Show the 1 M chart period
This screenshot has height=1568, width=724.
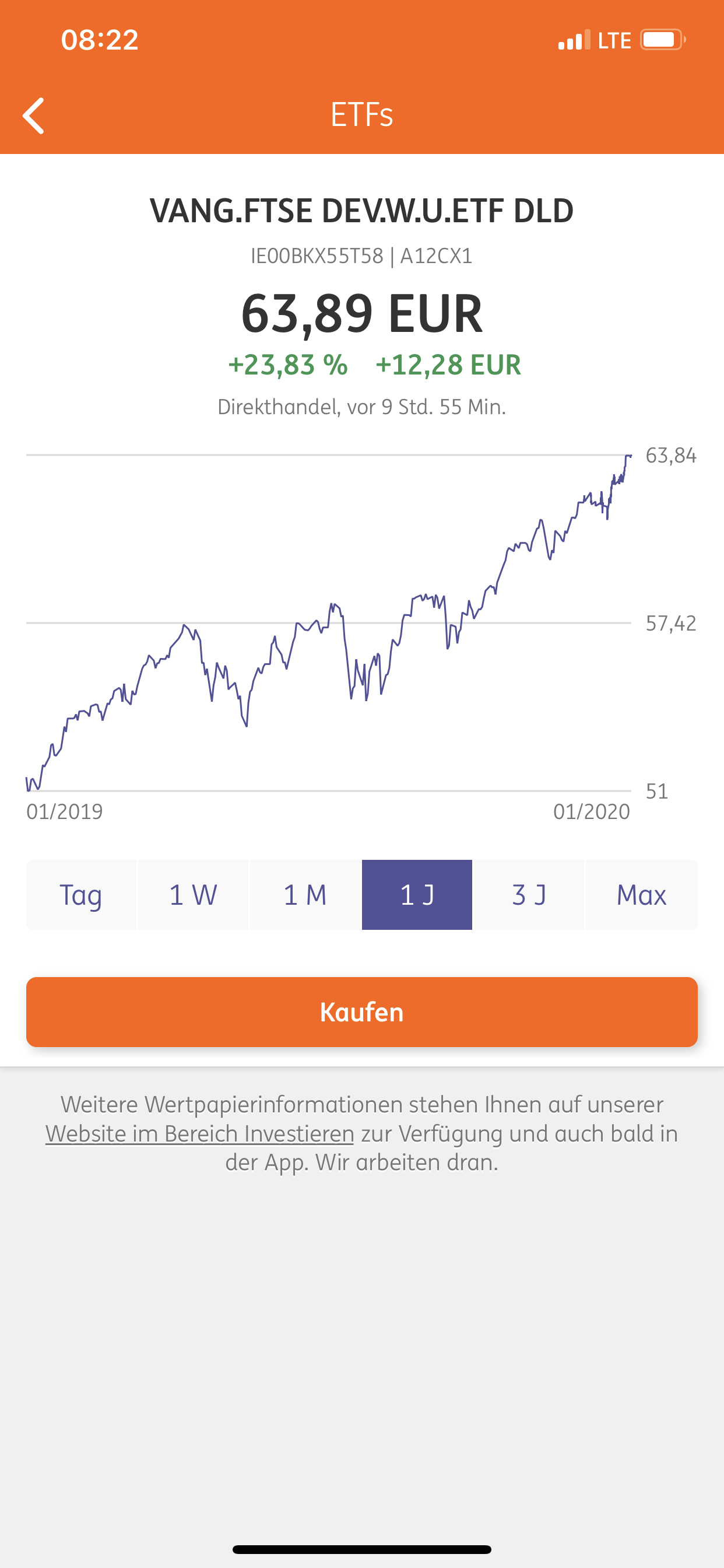(x=305, y=894)
